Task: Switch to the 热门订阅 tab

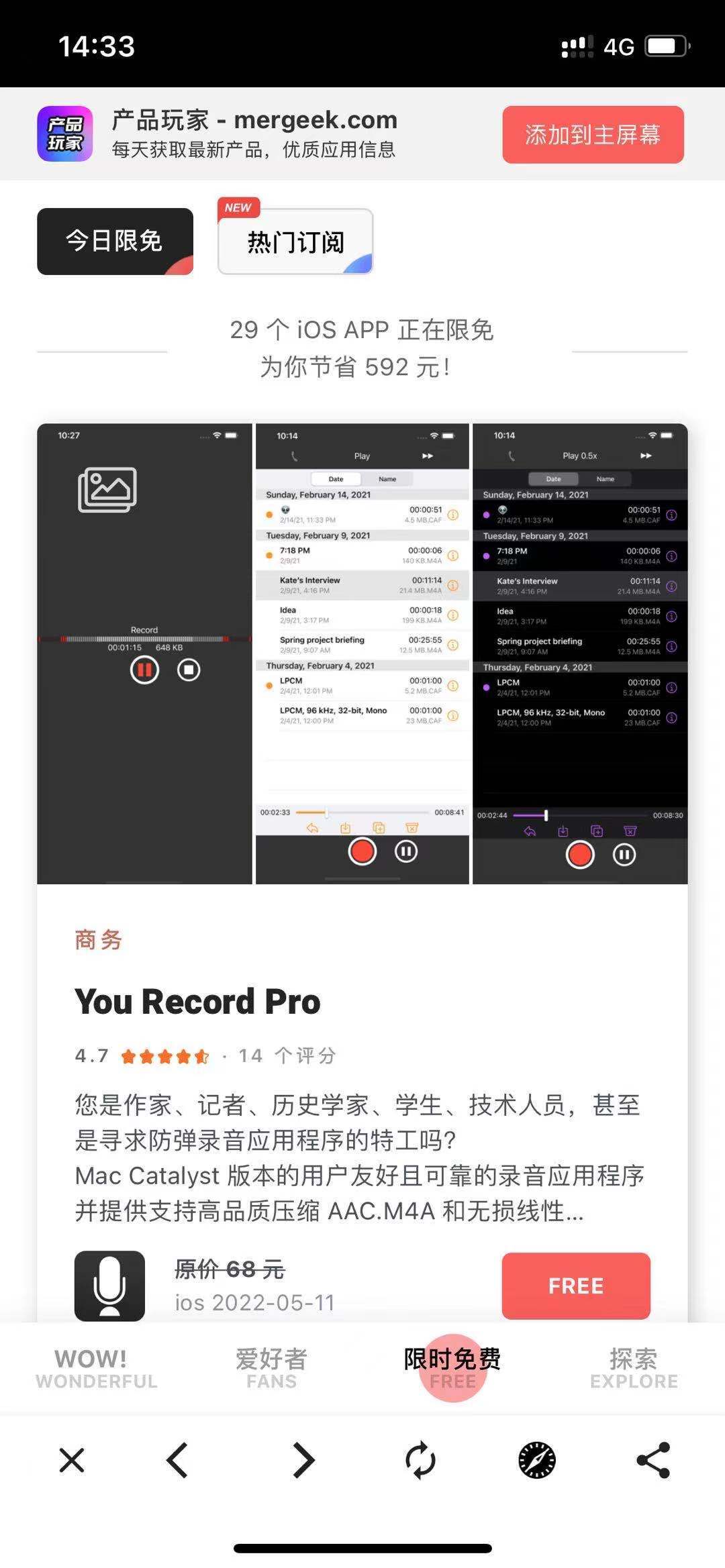Action: (295, 242)
